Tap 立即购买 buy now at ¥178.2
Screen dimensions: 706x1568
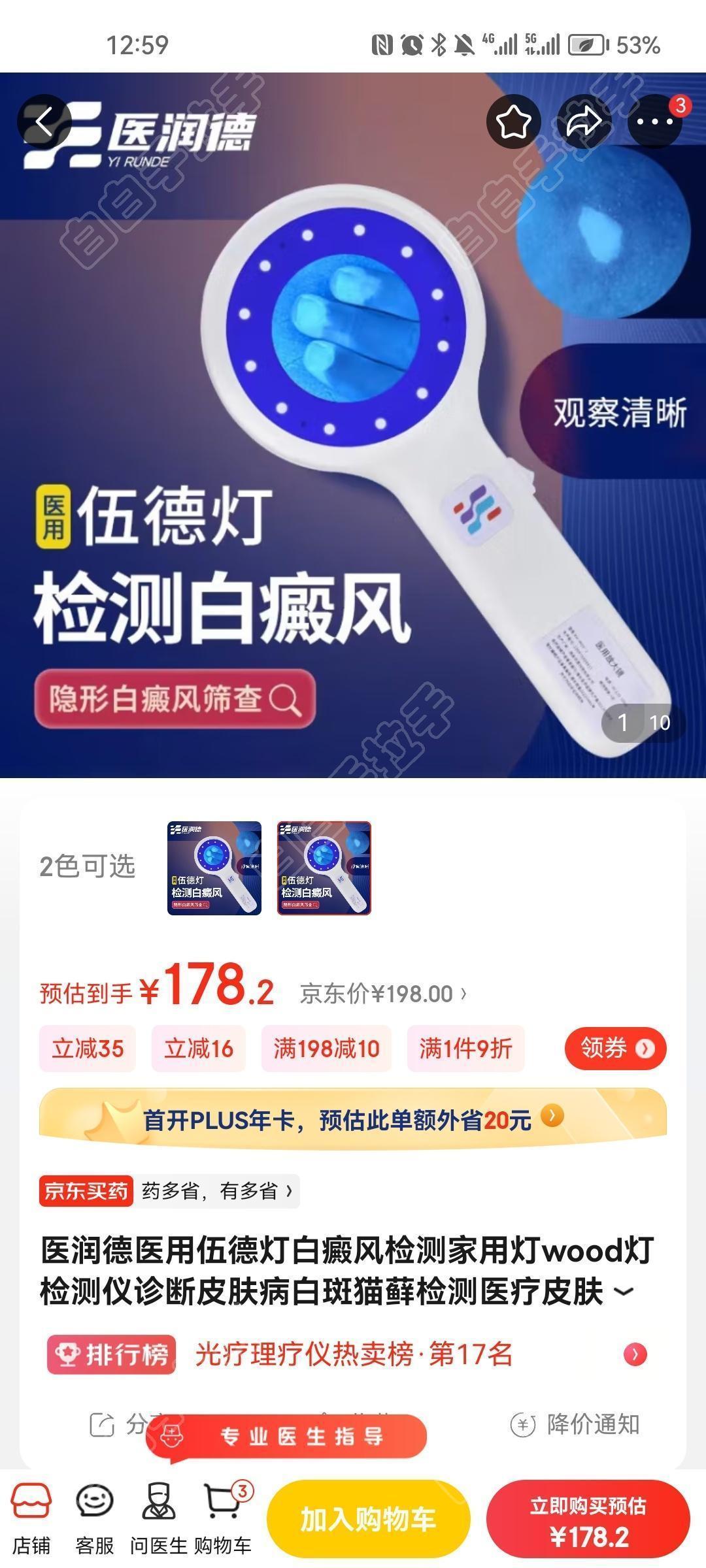pos(588,1518)
